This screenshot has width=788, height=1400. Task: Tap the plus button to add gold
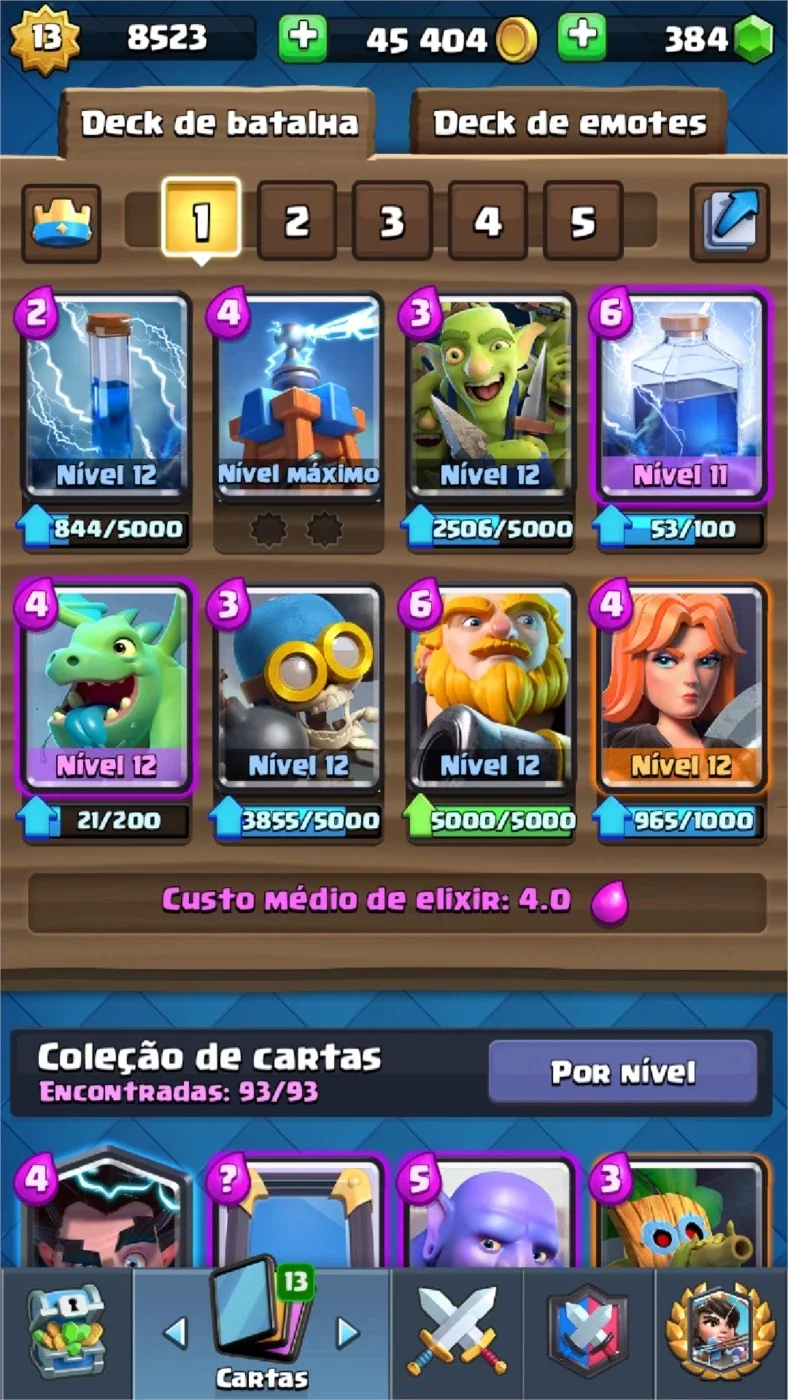[303, 39]
